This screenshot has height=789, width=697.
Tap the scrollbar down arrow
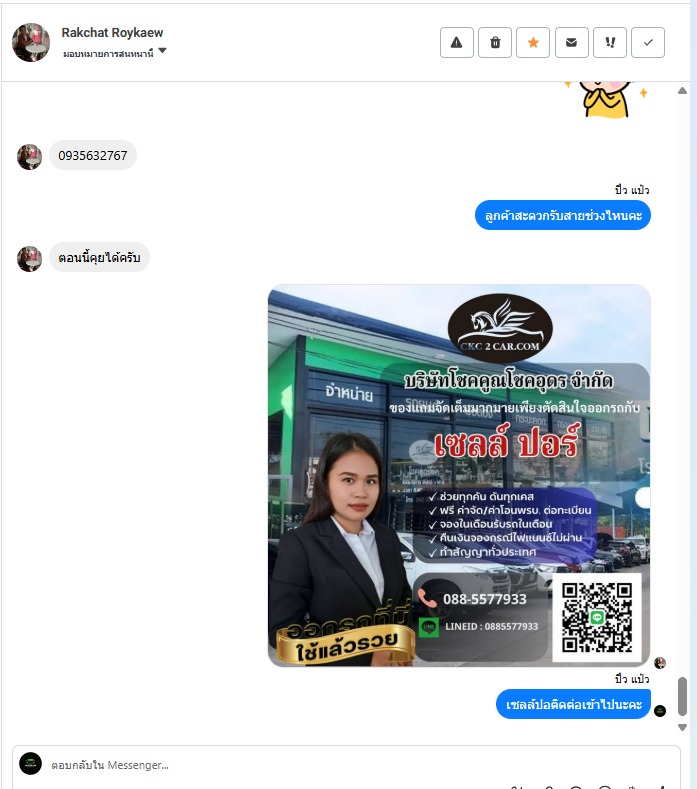pyautogui.click(x=683, y=727)
